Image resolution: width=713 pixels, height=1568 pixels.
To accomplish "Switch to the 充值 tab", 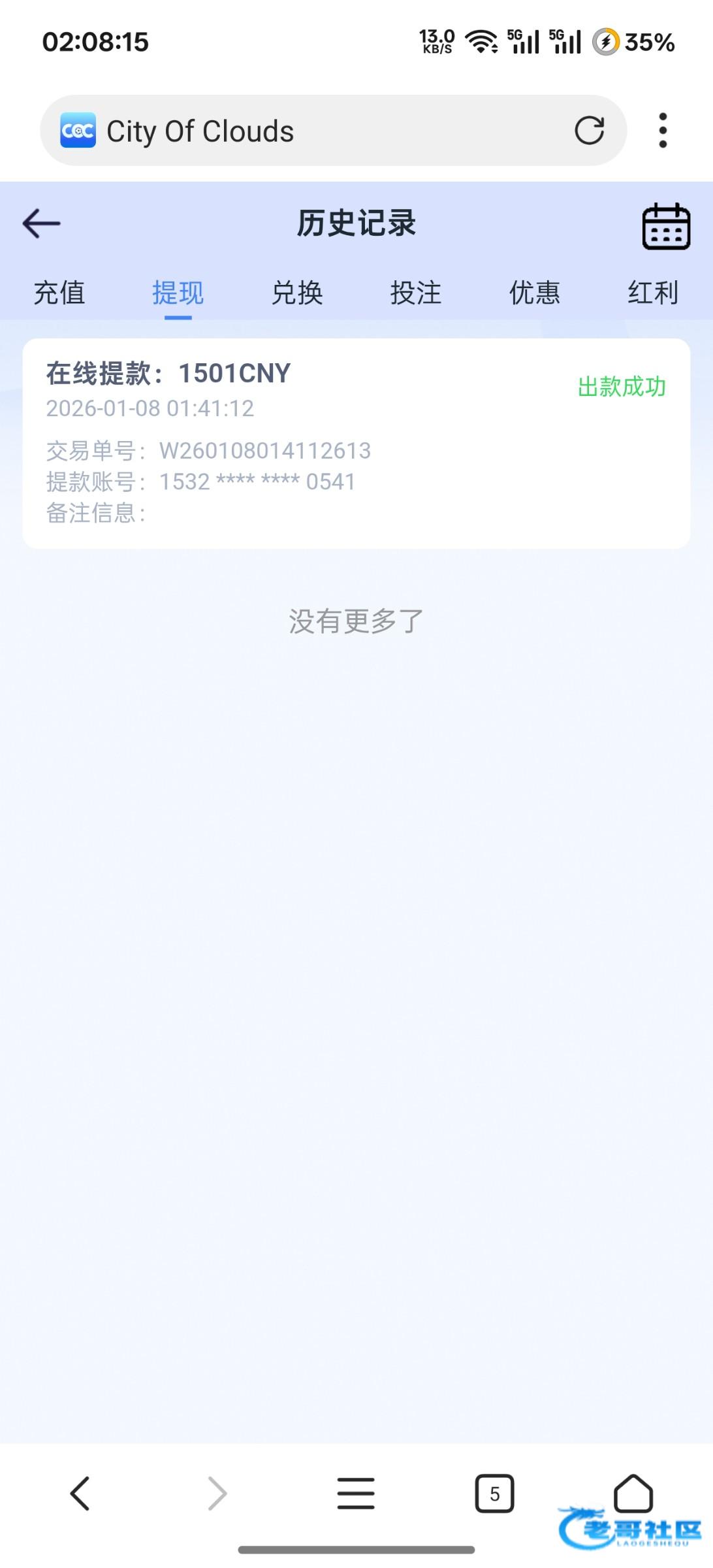I will pyautogui.click(x=59, y=293).
